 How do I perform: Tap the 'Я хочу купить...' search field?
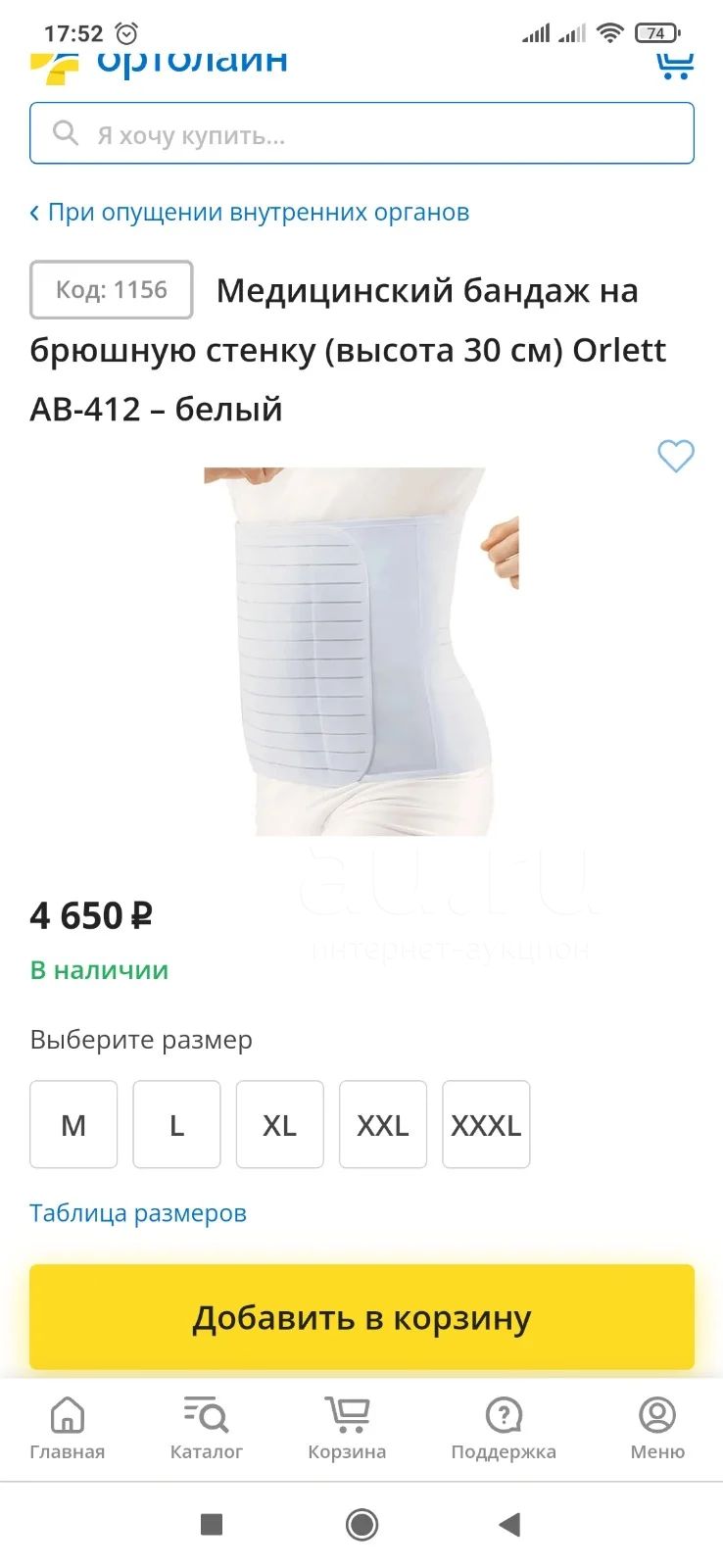coord(361,133)
